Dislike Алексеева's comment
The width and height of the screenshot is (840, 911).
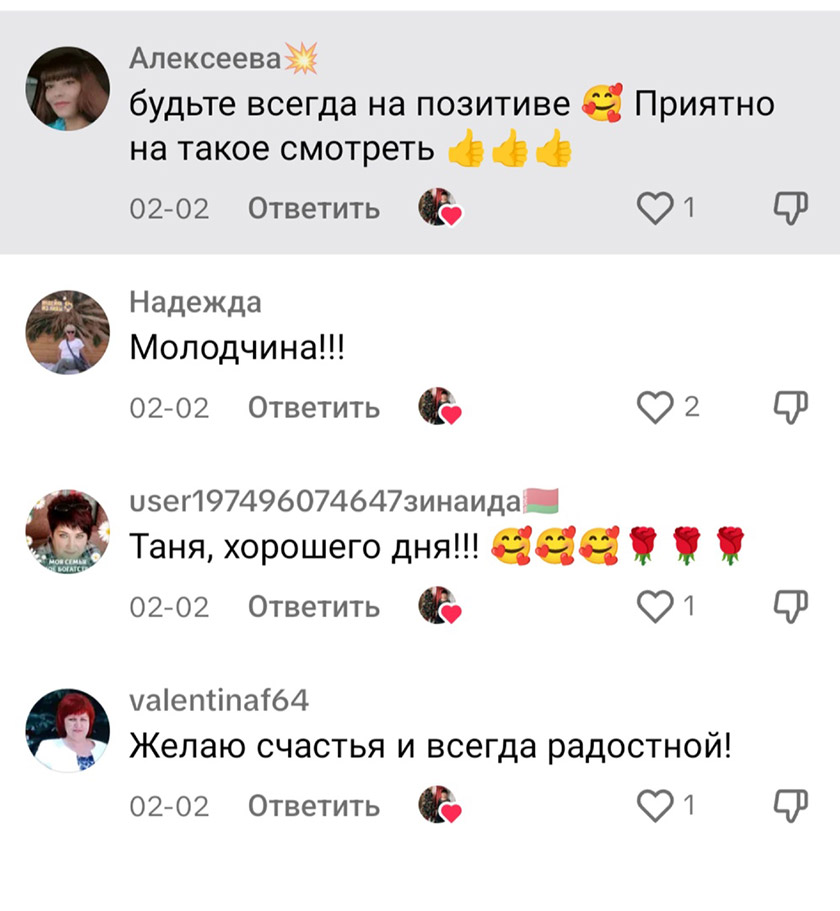pyautogui.click(x=791, y=208)
